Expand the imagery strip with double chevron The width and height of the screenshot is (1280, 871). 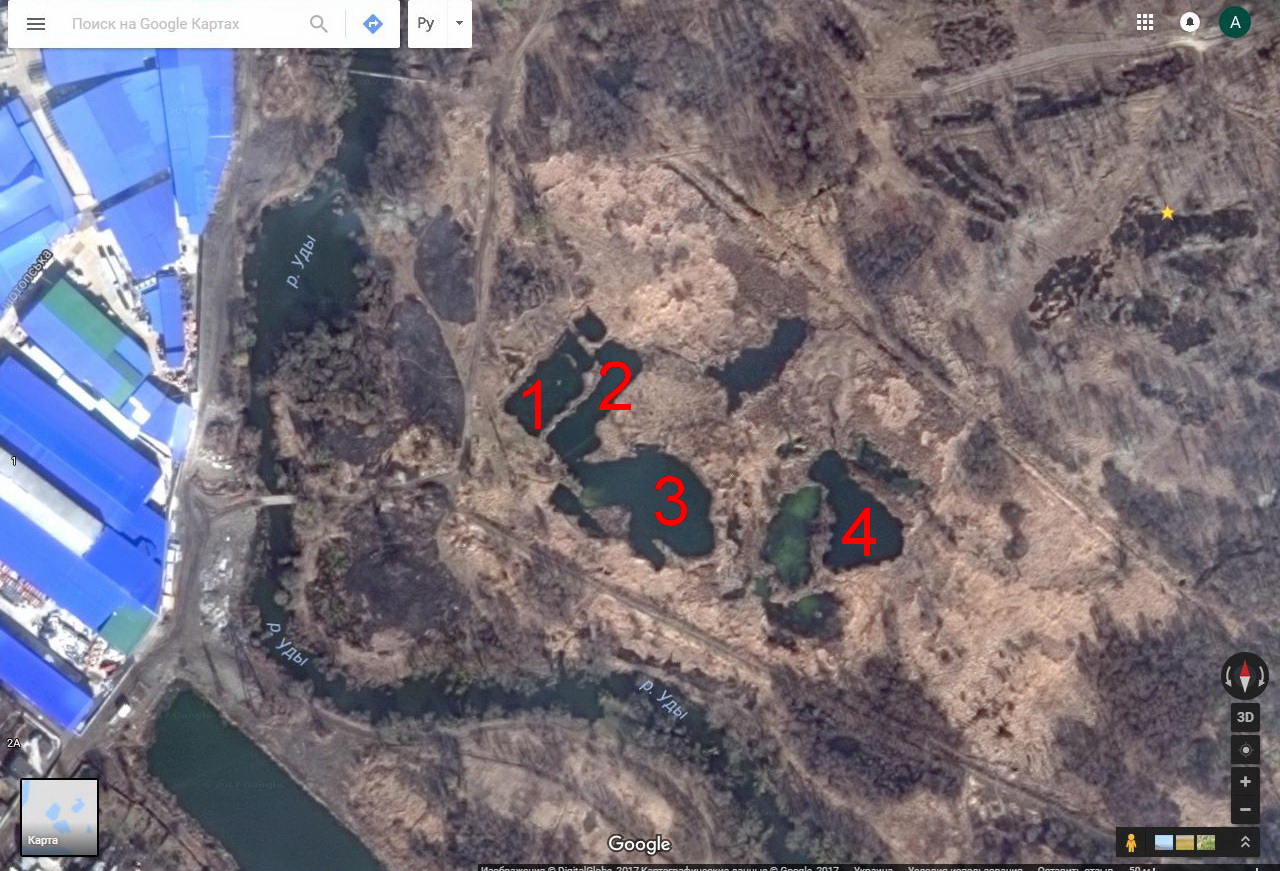[1245, 843]
